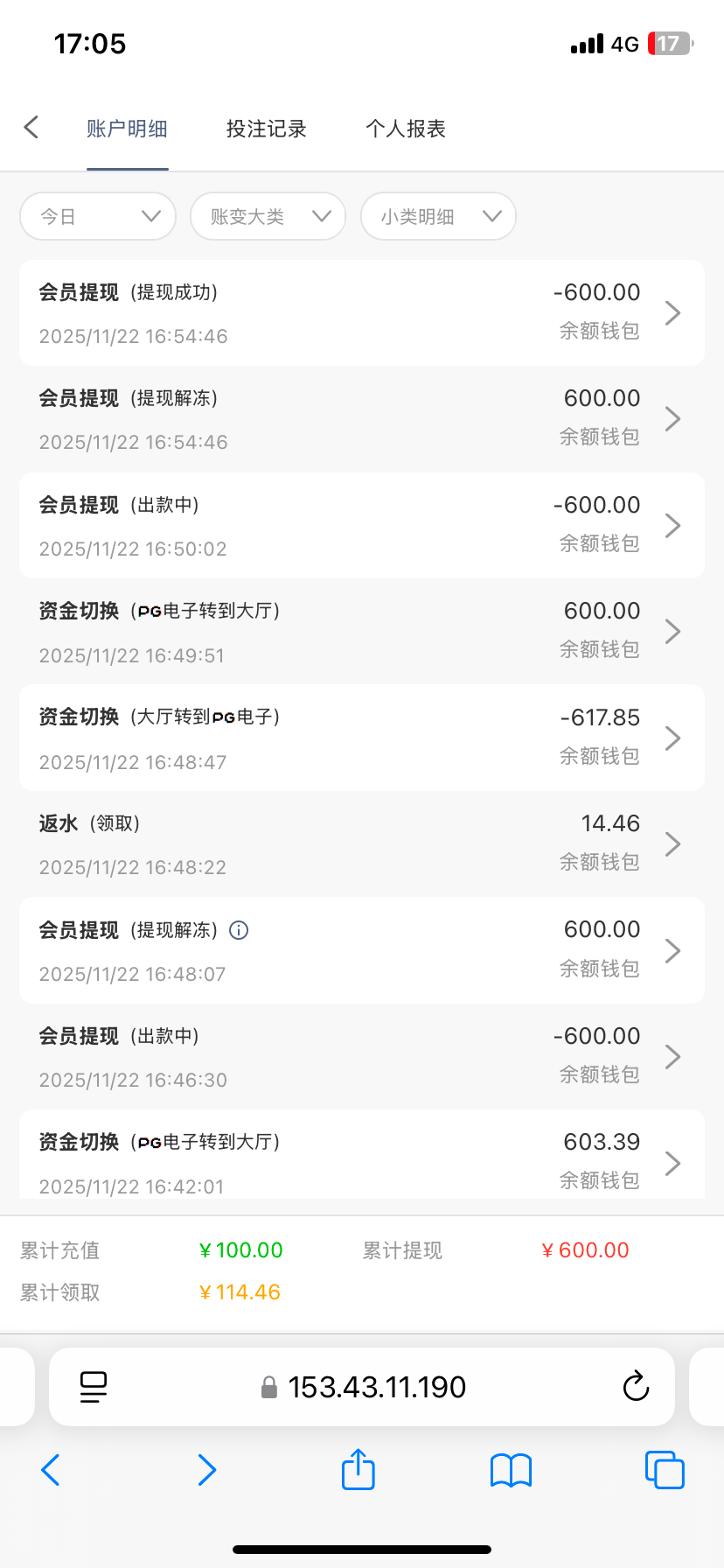
Task: Open 会员提现 出款中 record at 16:50:02
Action: click(361, 526)
